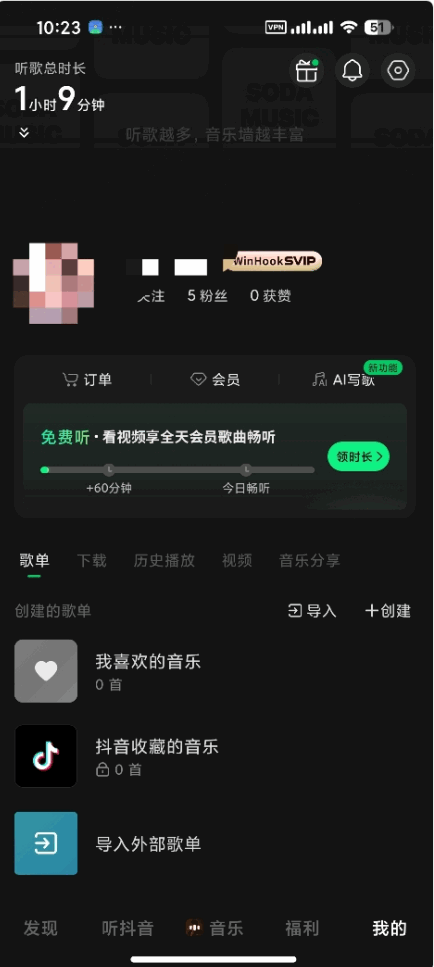The image size is (434, 967).
Task: Switch to the 历史播放 tab
Action: 165,561
